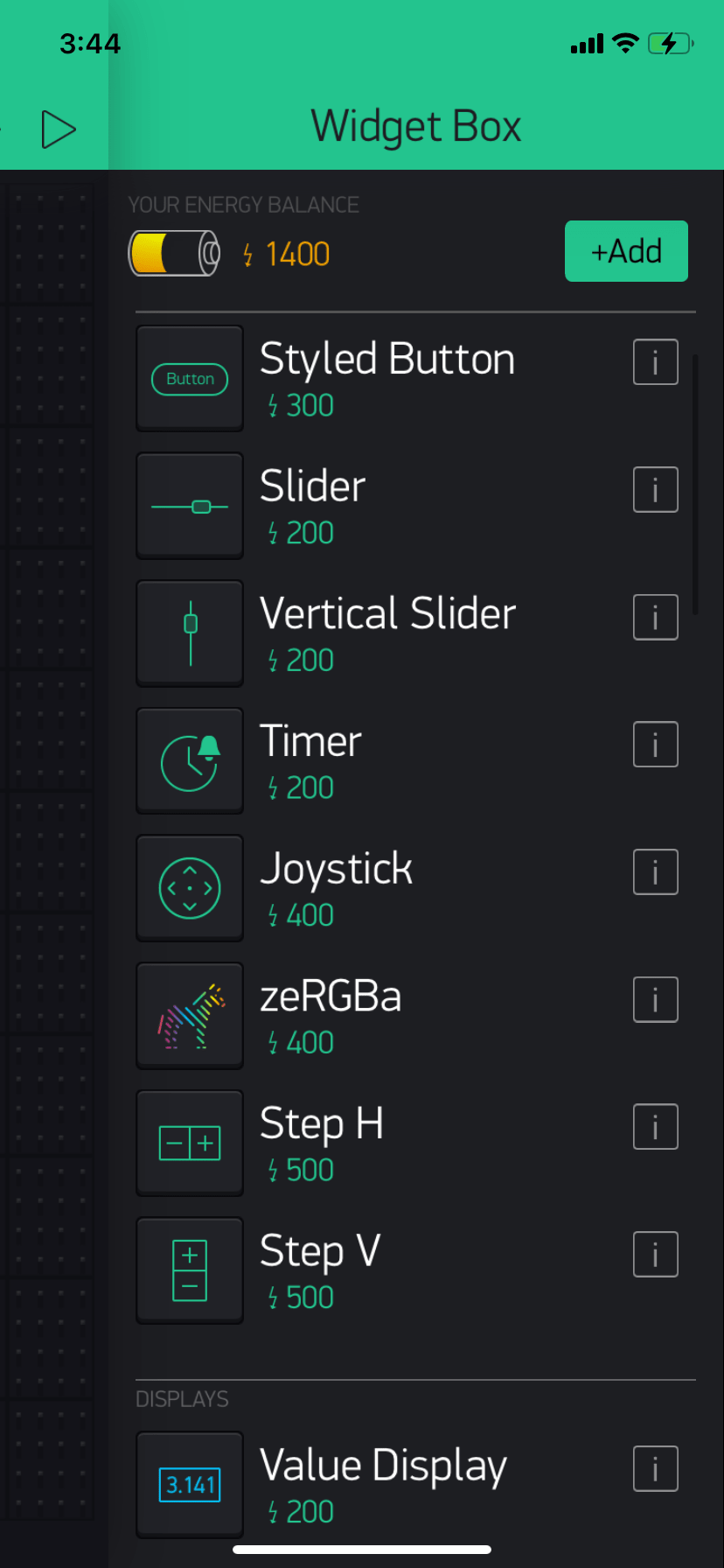This screenshot has height=1568, width=724.
Task: Add the Vertical Slider widget
Action: [415, 633]
